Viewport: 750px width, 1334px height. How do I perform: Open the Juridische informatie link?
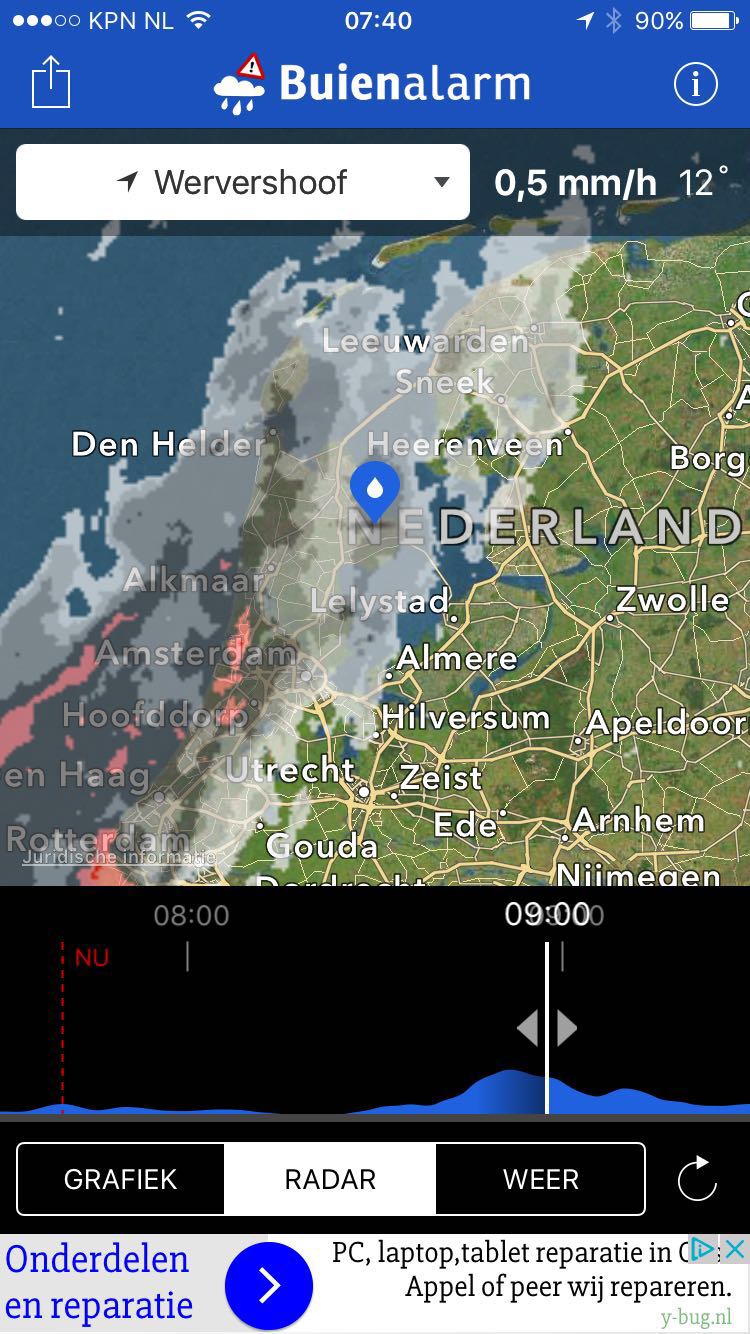pyautogui.click(x=118, y=857)
